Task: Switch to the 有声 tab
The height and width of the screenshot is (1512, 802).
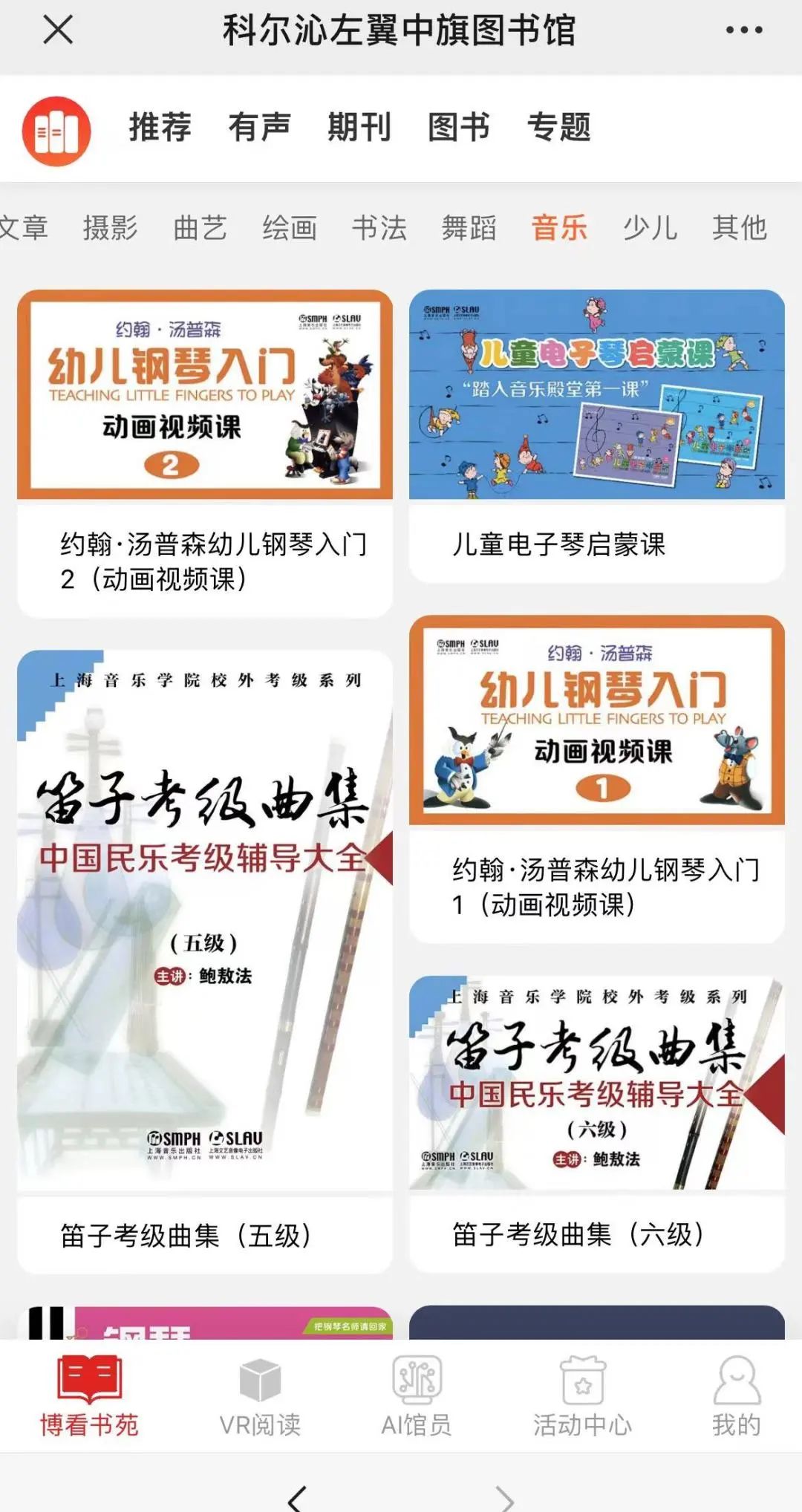Action: click(x=259, y=127)
